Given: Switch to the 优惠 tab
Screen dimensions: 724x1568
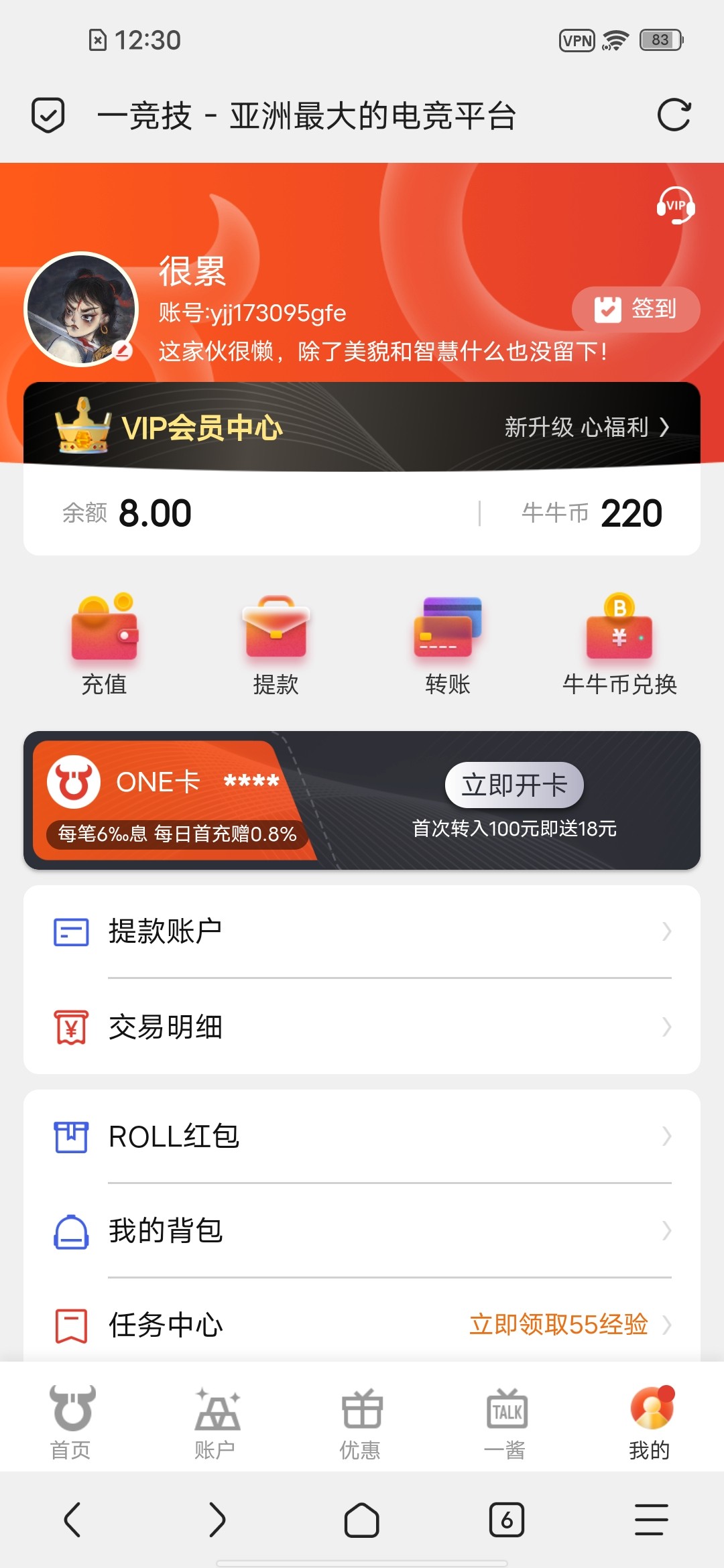Looking at the screenshot, I should click(x=361, y=1422).
